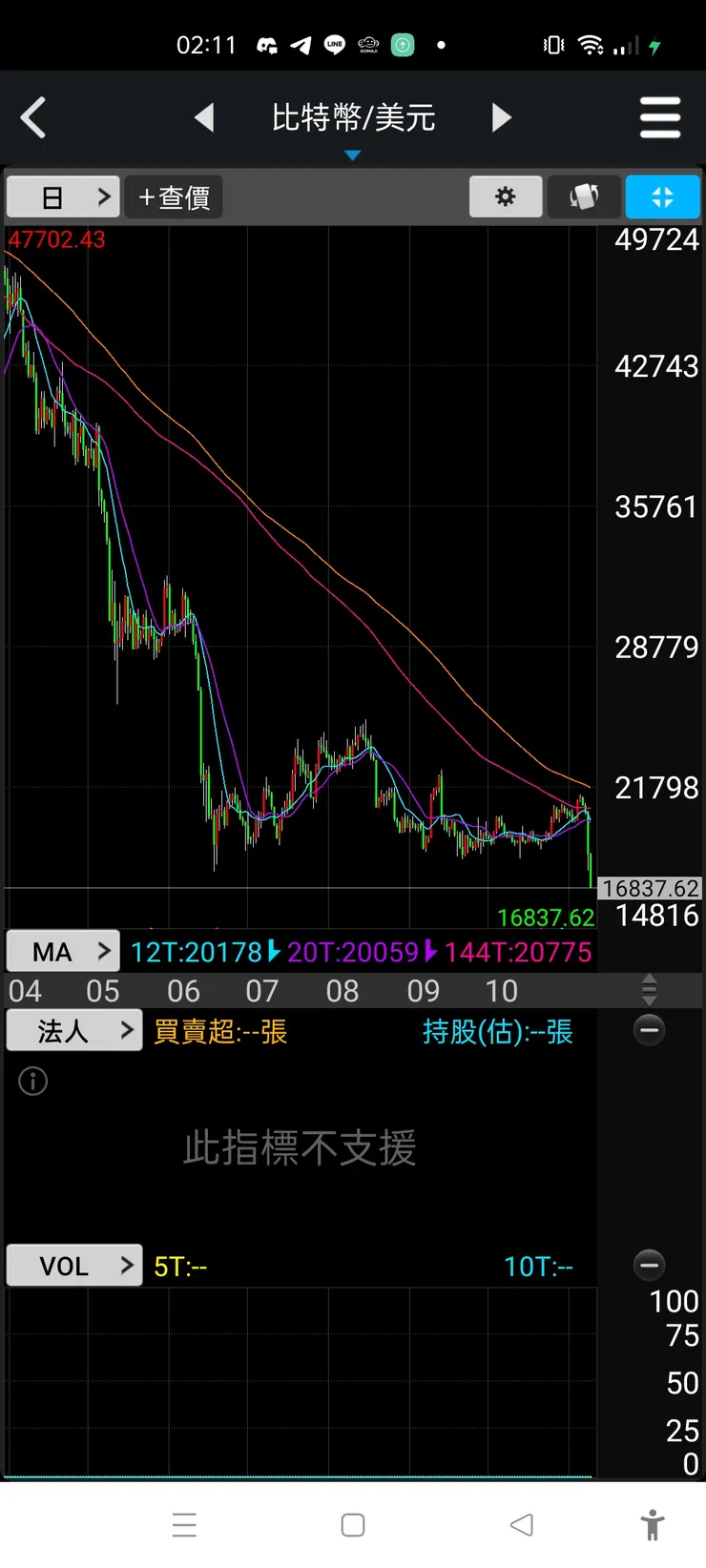Change the 日 chart period
Screen dimensions: 706x1568
click(63, 197)
